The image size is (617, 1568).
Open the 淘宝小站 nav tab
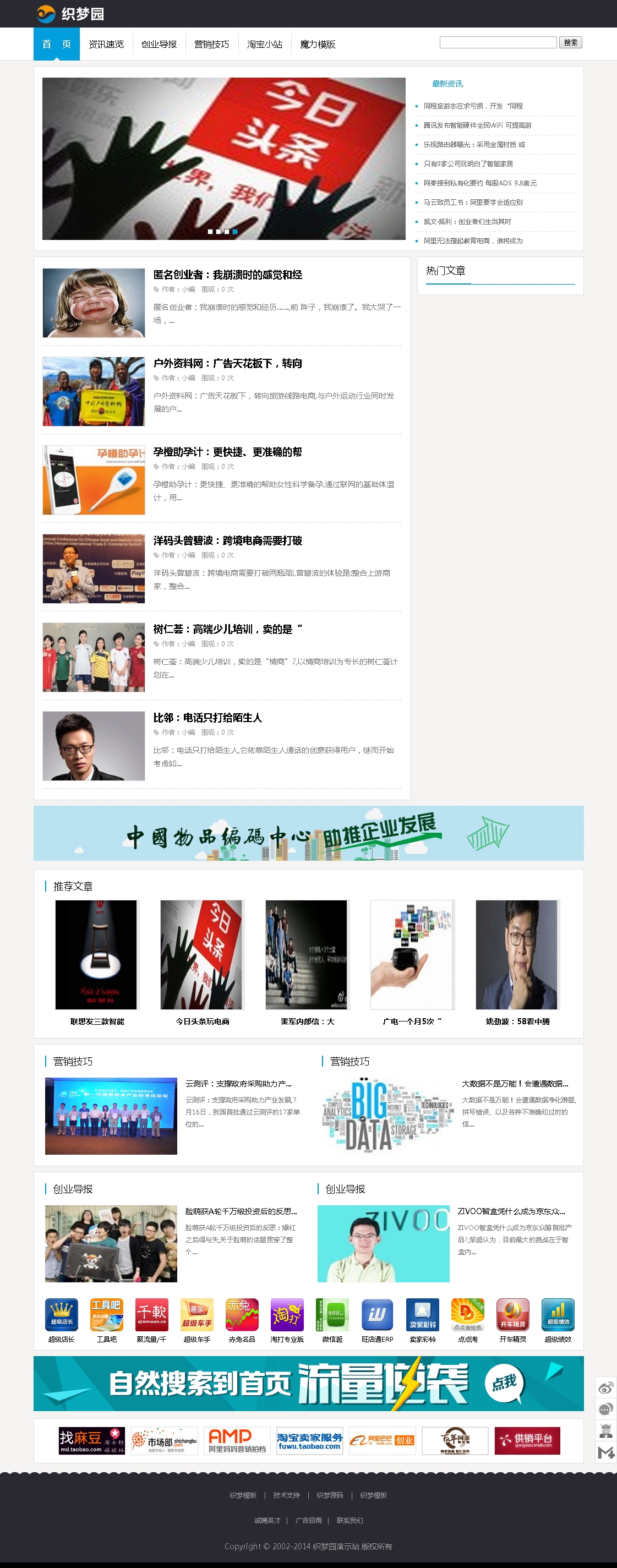coord(264,45)
